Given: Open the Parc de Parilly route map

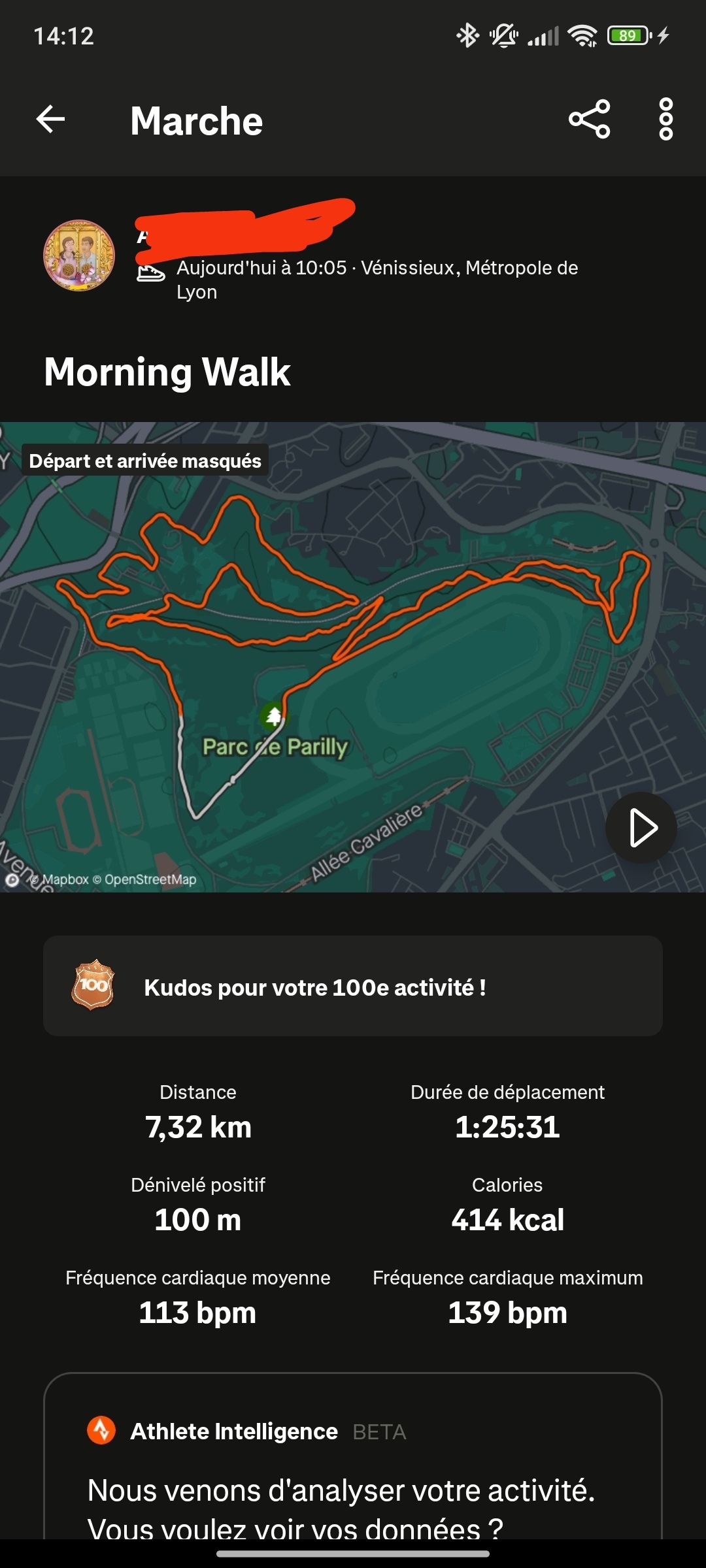Looking at the screenshot, I should (353, 653).
